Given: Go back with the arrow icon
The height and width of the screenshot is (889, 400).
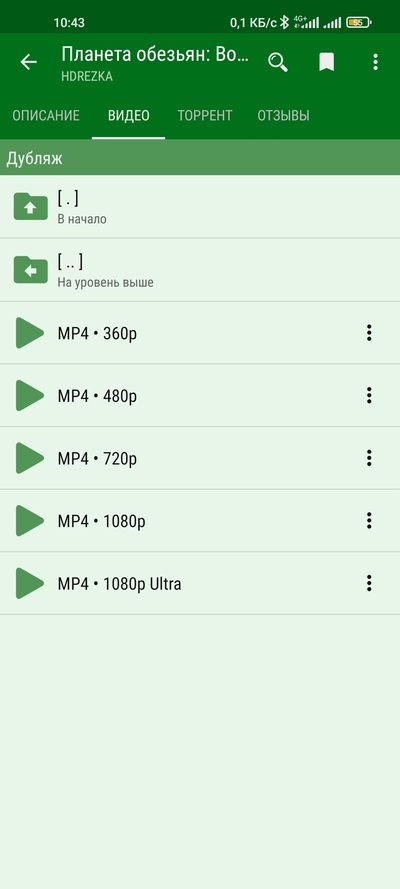Looking at the screenshot, I should click(28, 62).
